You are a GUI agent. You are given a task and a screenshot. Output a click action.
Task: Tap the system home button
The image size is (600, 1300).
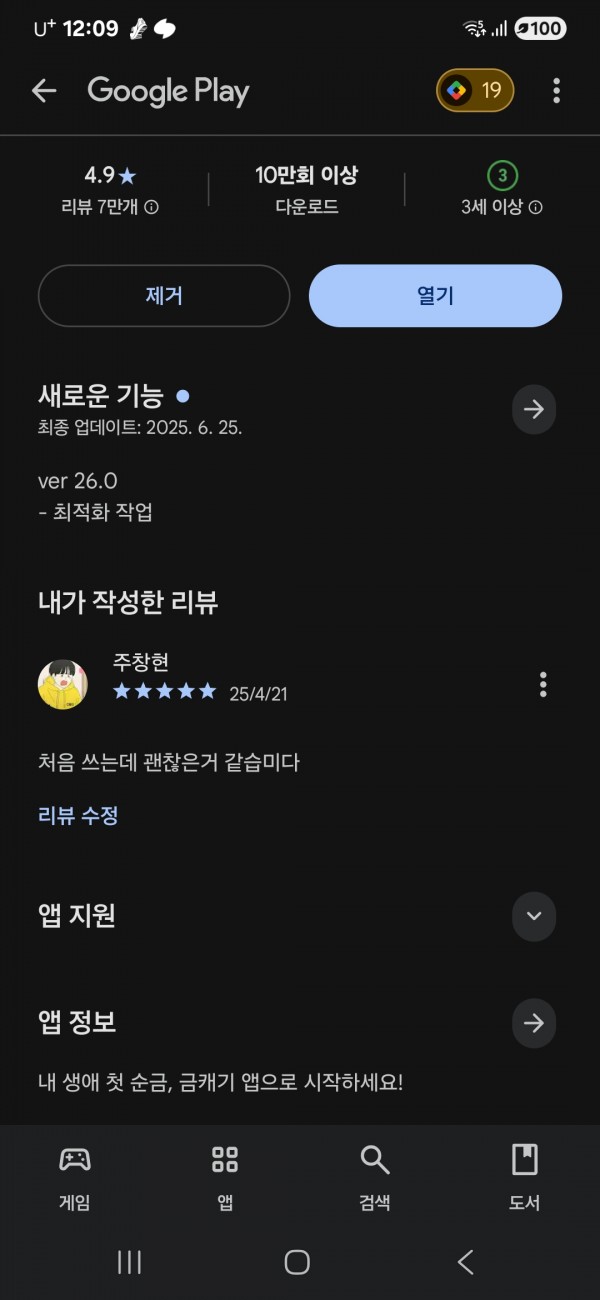(x=297, y=1262)
